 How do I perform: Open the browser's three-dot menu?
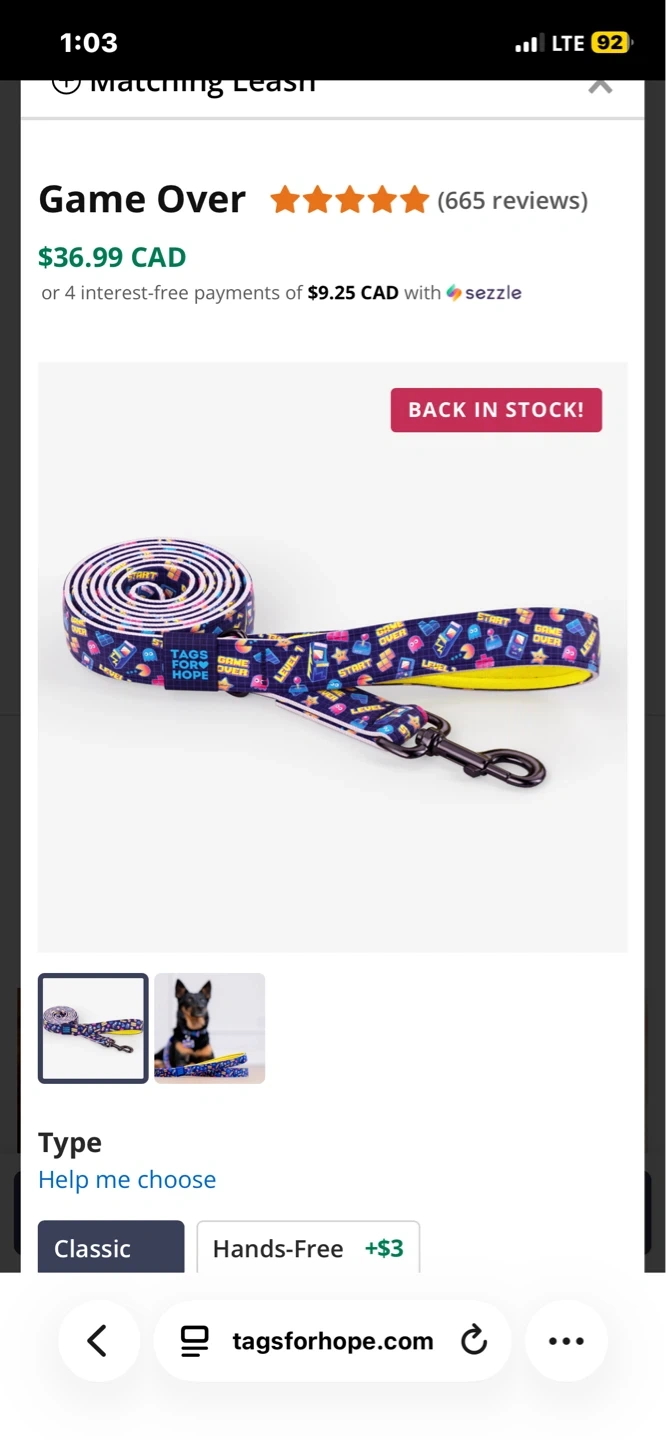[x=566, y=1341]
